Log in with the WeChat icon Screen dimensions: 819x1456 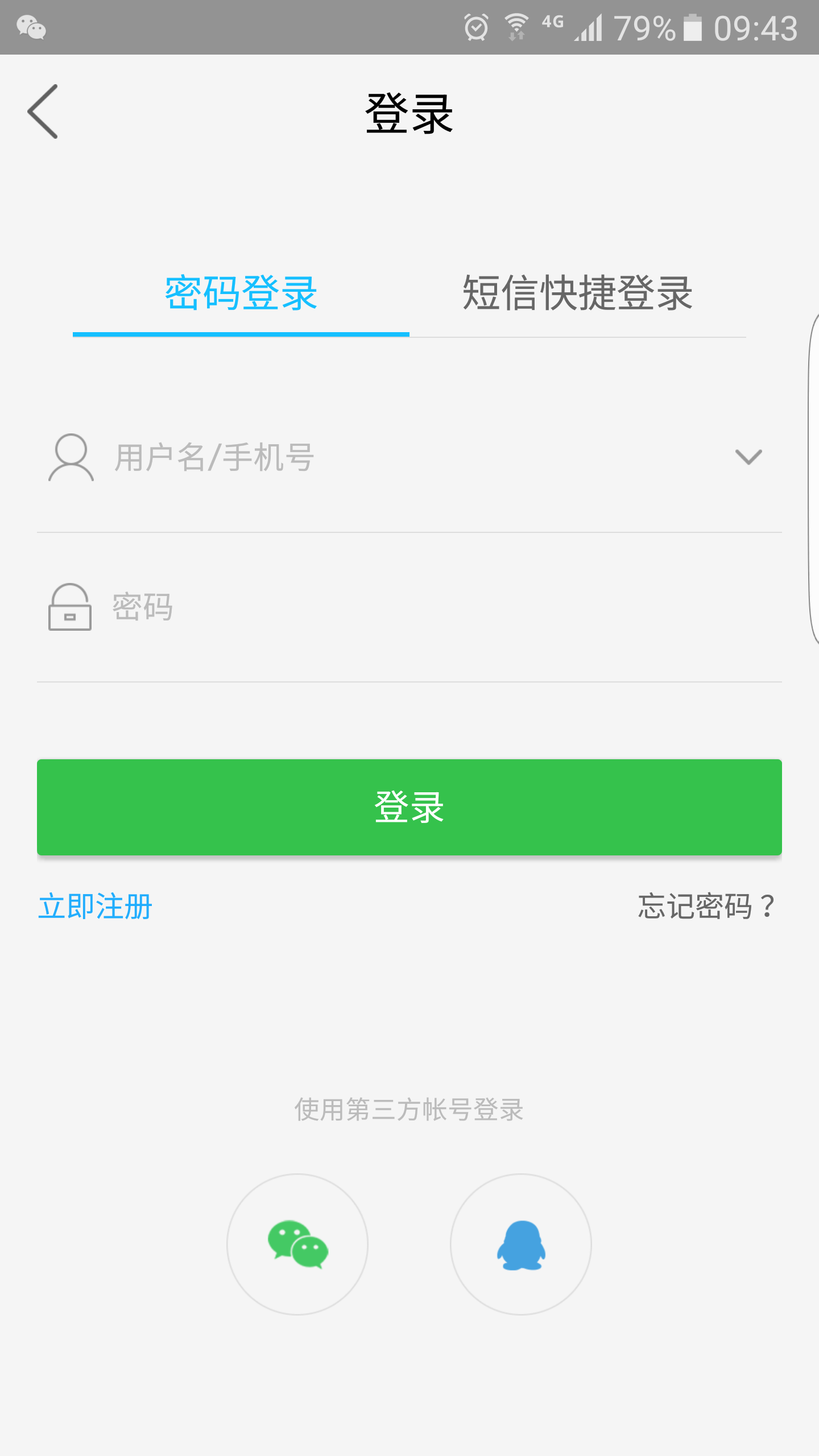coord(297,1244)
